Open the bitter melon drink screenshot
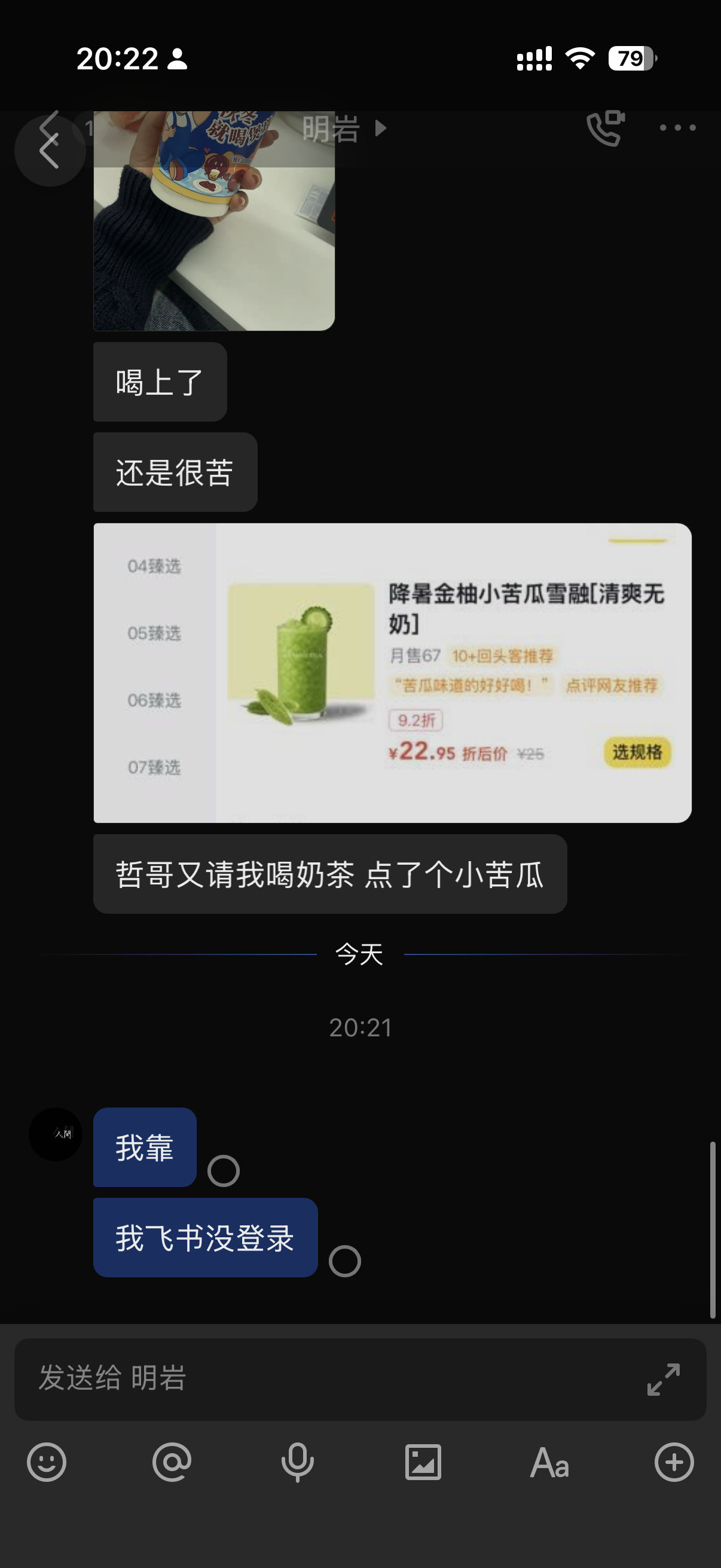This screenshot has width=721, height=1568. 392,673
